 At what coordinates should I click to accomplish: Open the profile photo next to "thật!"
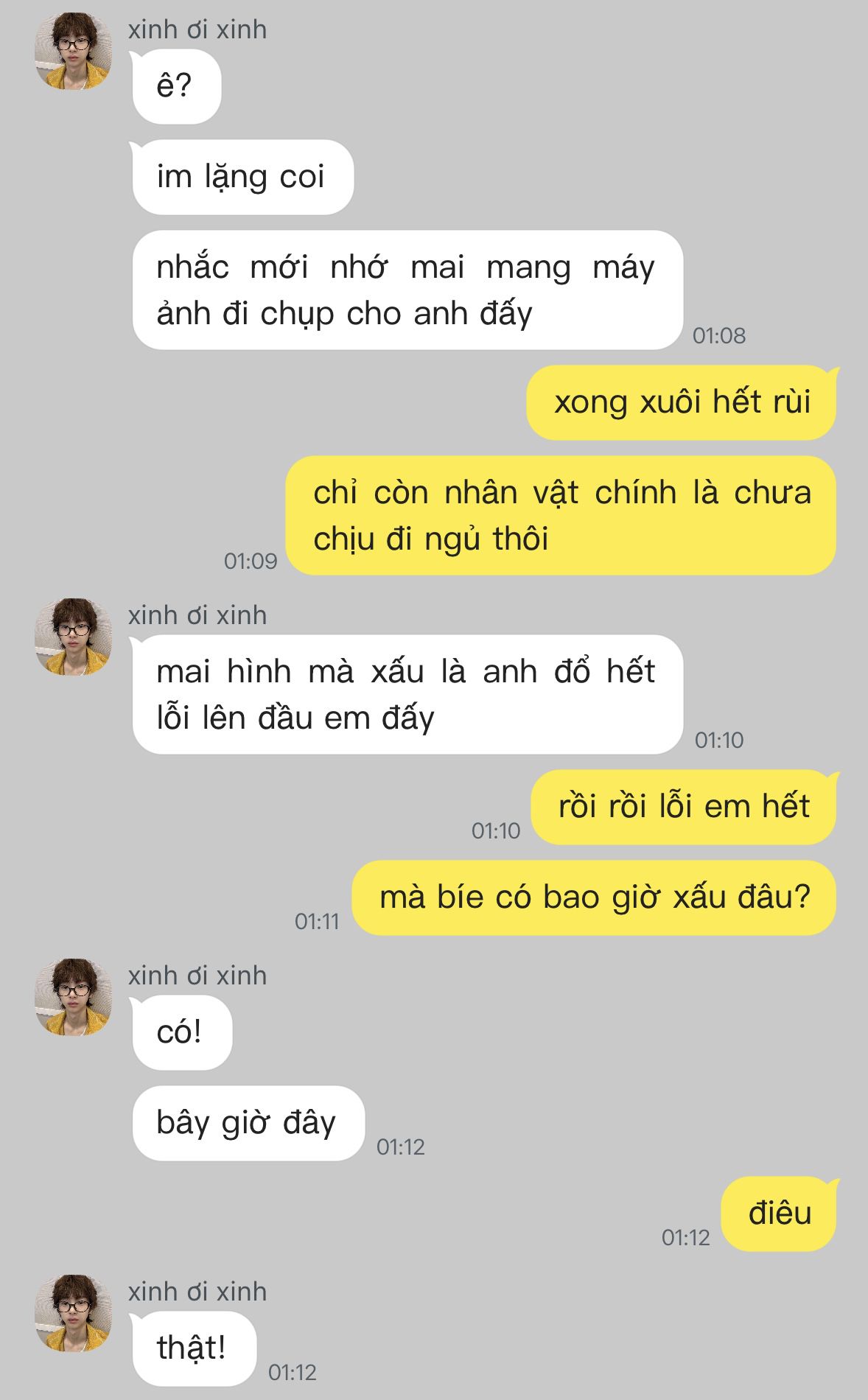(74, 1314)
